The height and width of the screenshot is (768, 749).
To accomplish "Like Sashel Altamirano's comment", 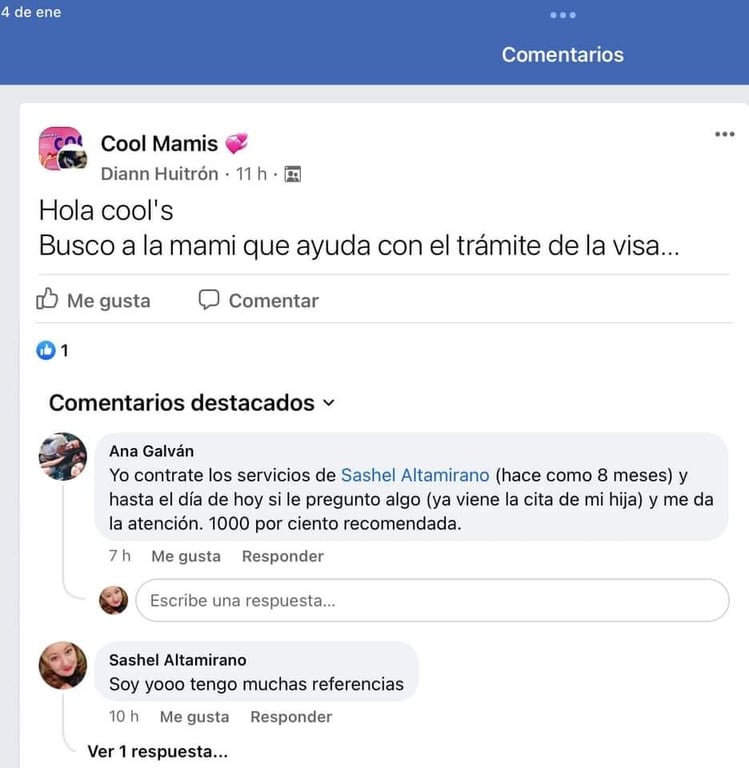I will 194,716.
